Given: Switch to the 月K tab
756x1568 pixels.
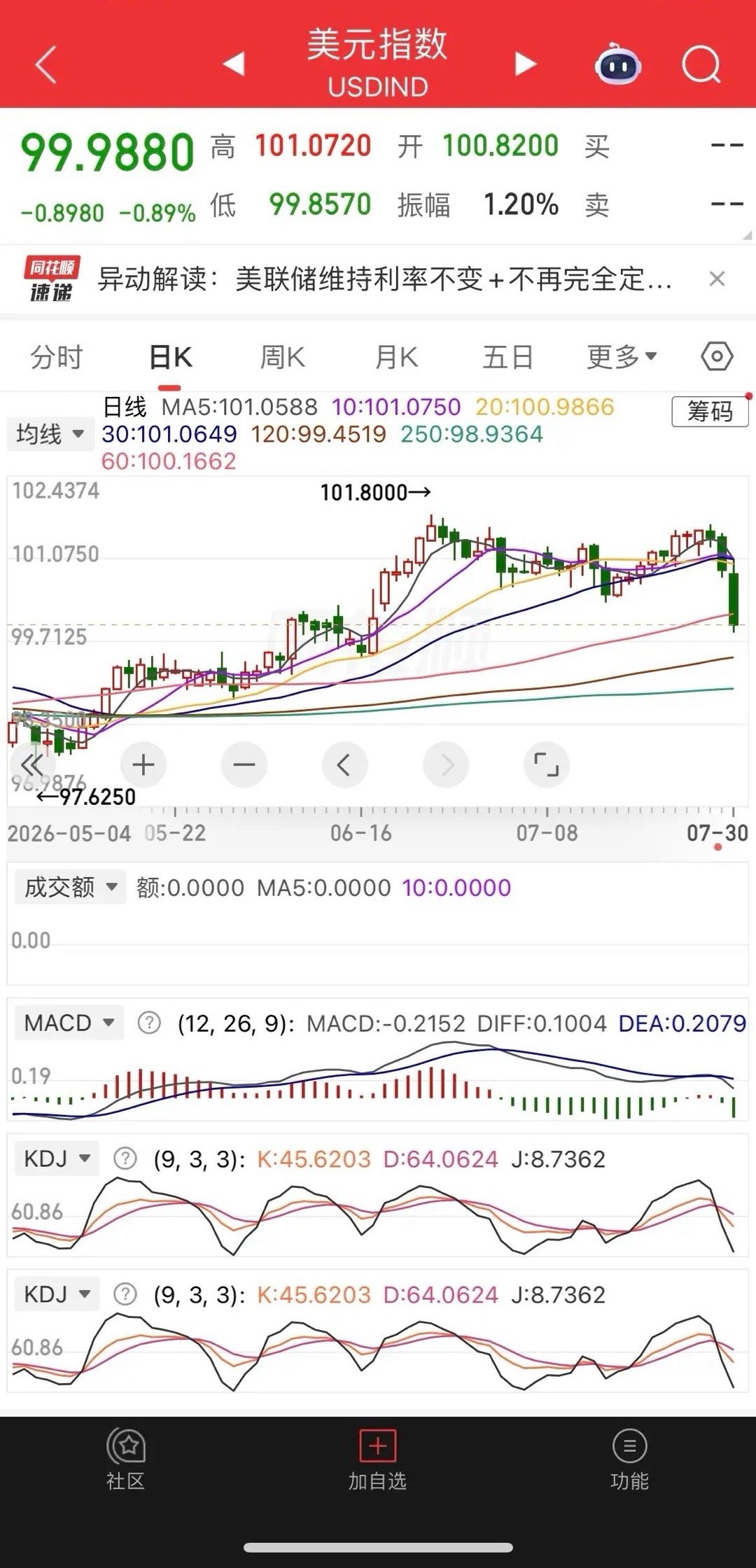Looking at the screenshot, I should [x=396, y=357].
